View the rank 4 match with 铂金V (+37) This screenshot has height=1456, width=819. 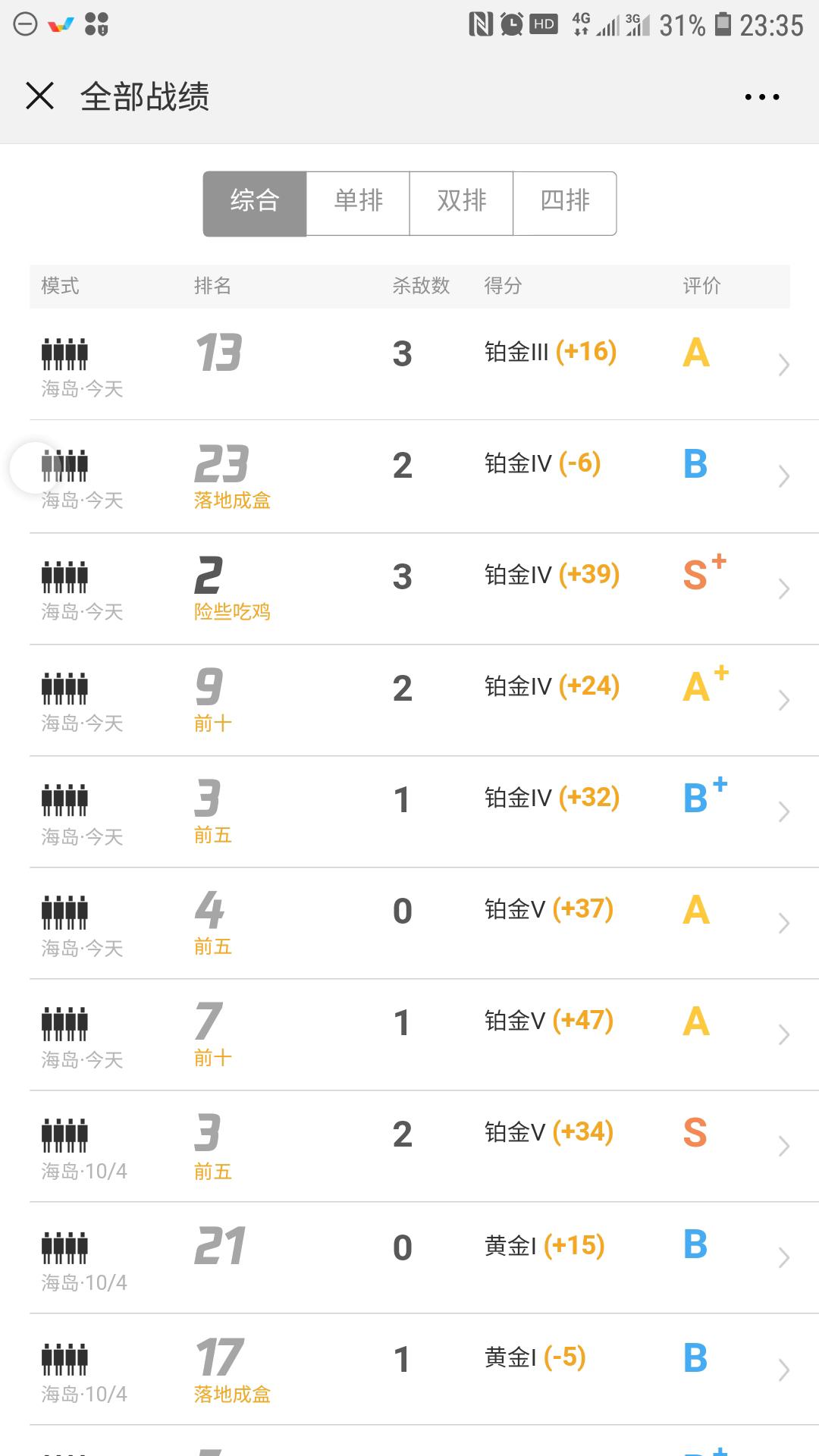click(424, 923)
